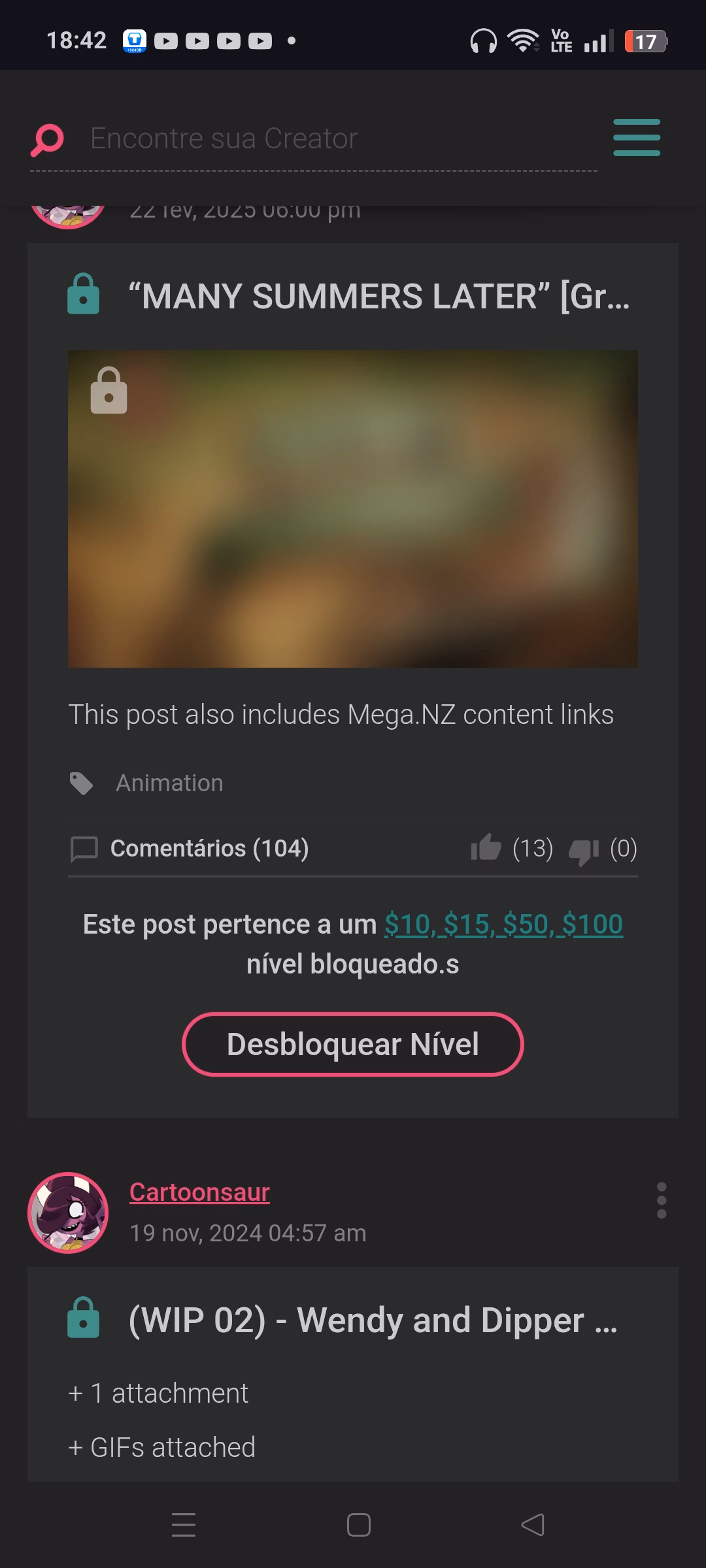This screenshot has width=706, height=1568.
Task: Tap Desbloquear Nível button
Action: click(353, 1044)
